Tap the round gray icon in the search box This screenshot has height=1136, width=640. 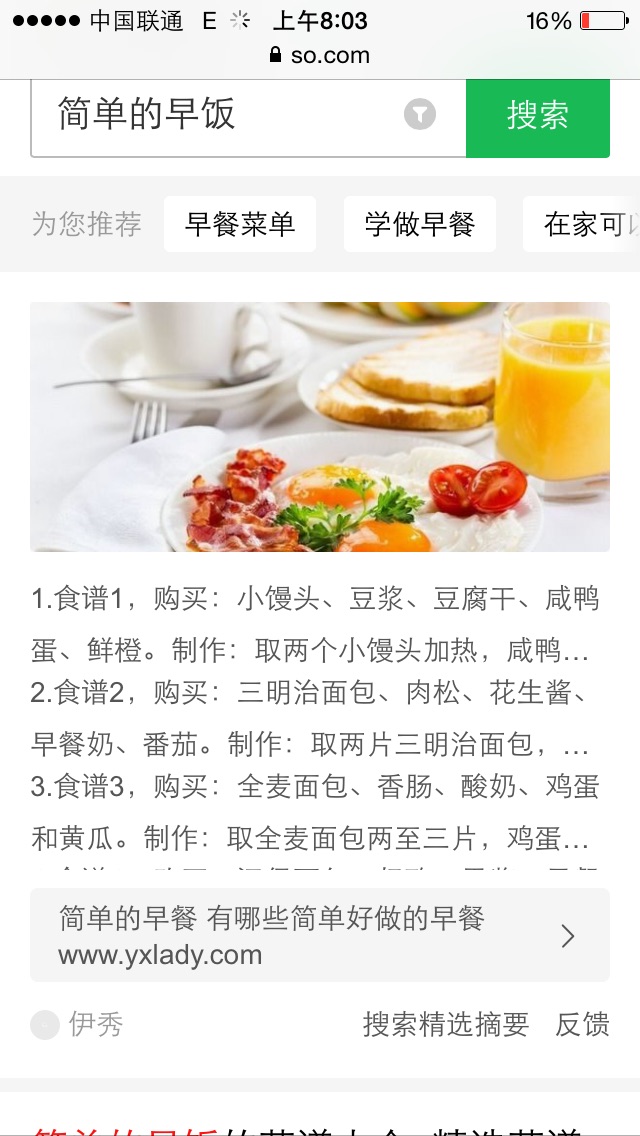(x=420, y=115)
